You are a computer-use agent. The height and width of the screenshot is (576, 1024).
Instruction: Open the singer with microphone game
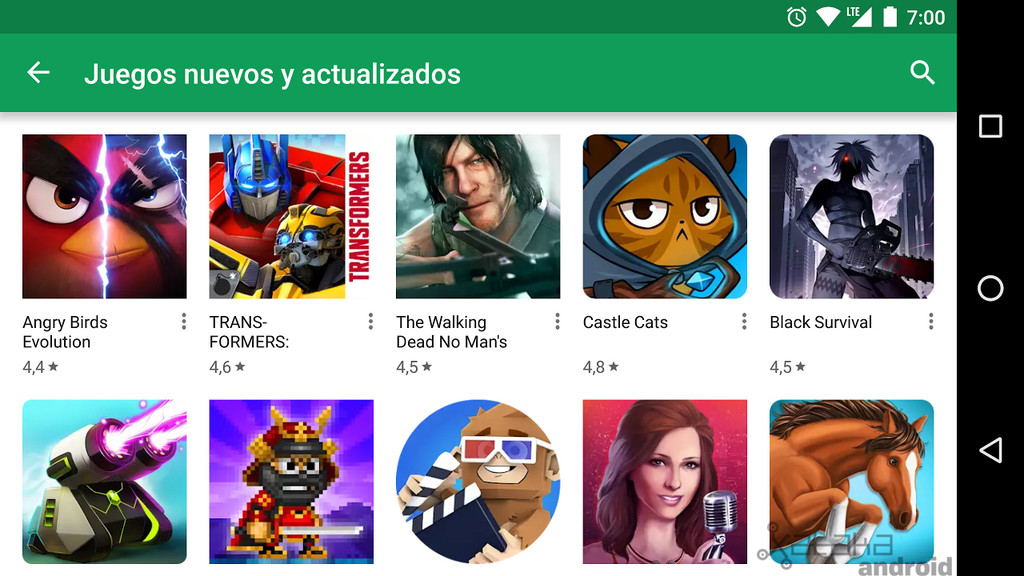pyautogui.click(x=665, y=482)
